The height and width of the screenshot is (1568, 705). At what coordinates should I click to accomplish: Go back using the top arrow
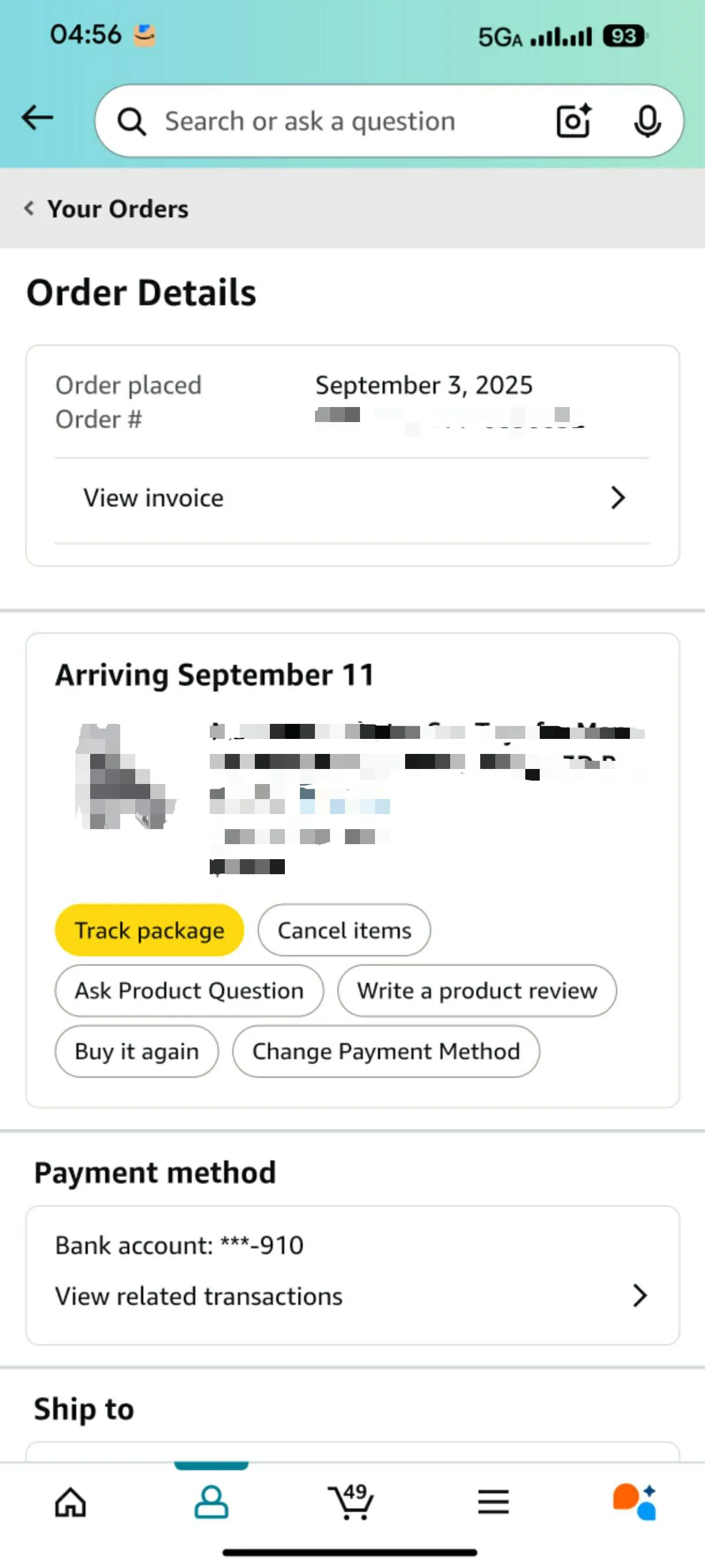[37, 117]
